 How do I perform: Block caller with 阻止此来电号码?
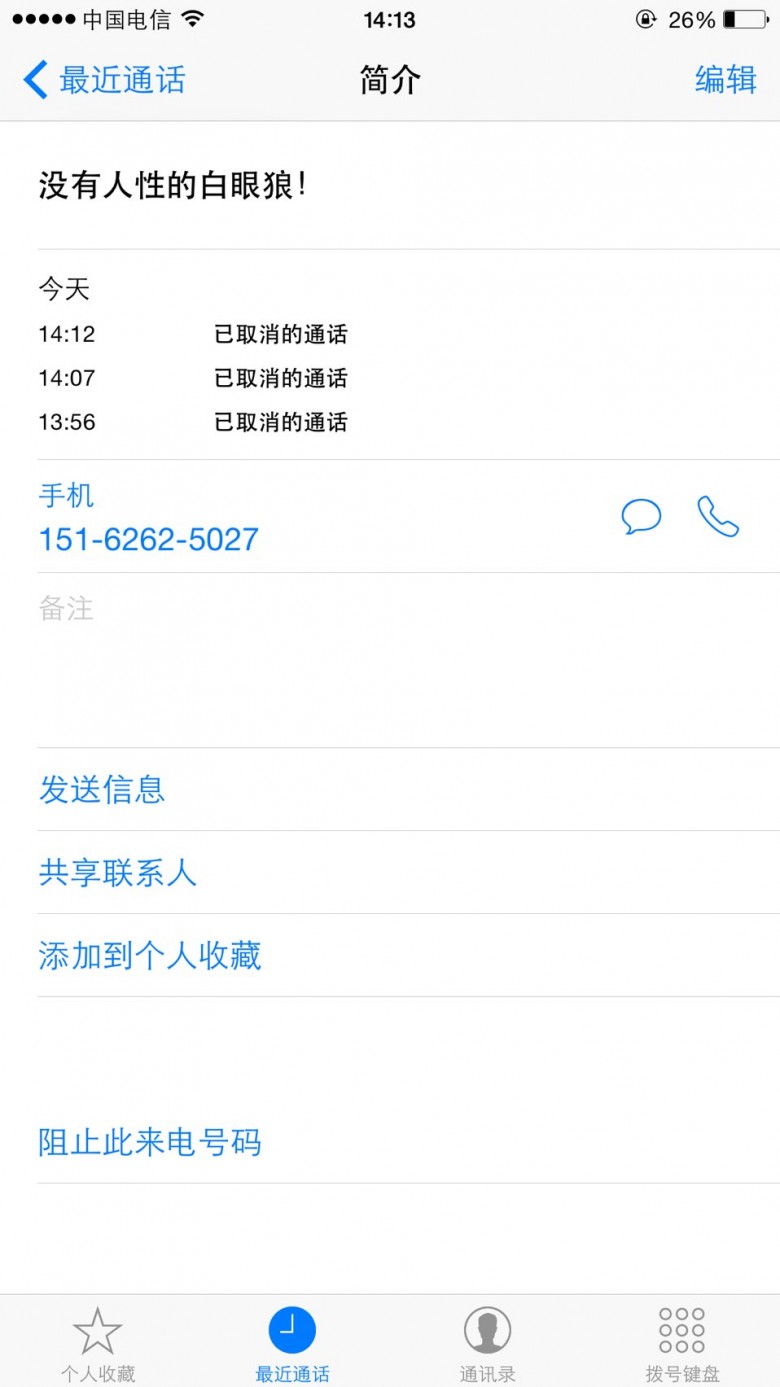[150, 1141]
